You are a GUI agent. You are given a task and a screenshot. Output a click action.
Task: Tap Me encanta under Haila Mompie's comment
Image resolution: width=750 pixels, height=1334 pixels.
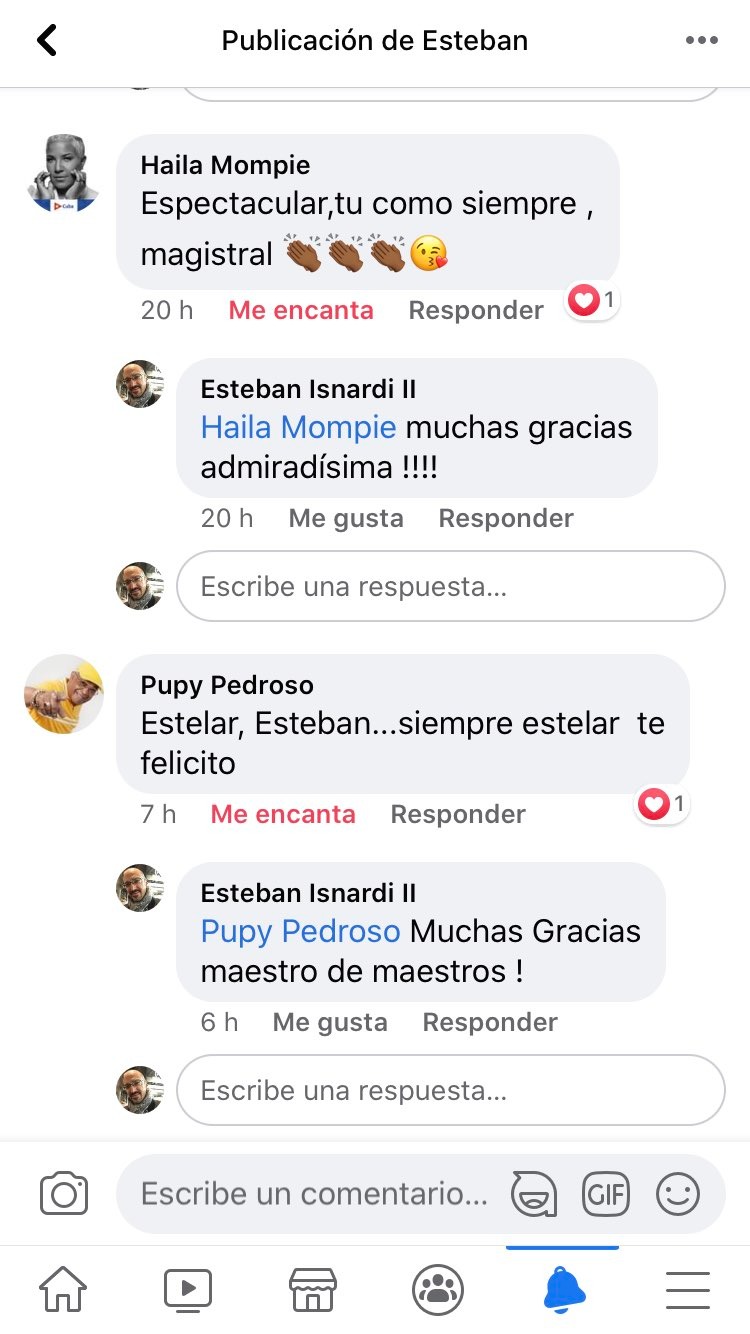point(301,310)
